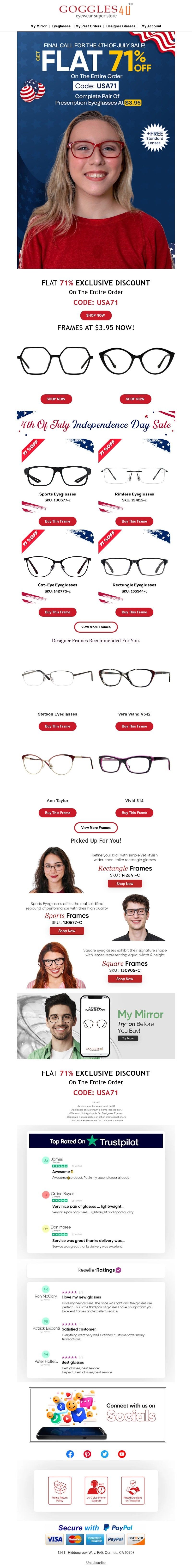This screenshot has width=192, height=1568.
Task: Shop now for Sports Frames 130577-C
Action: click(x=67, y=931)
